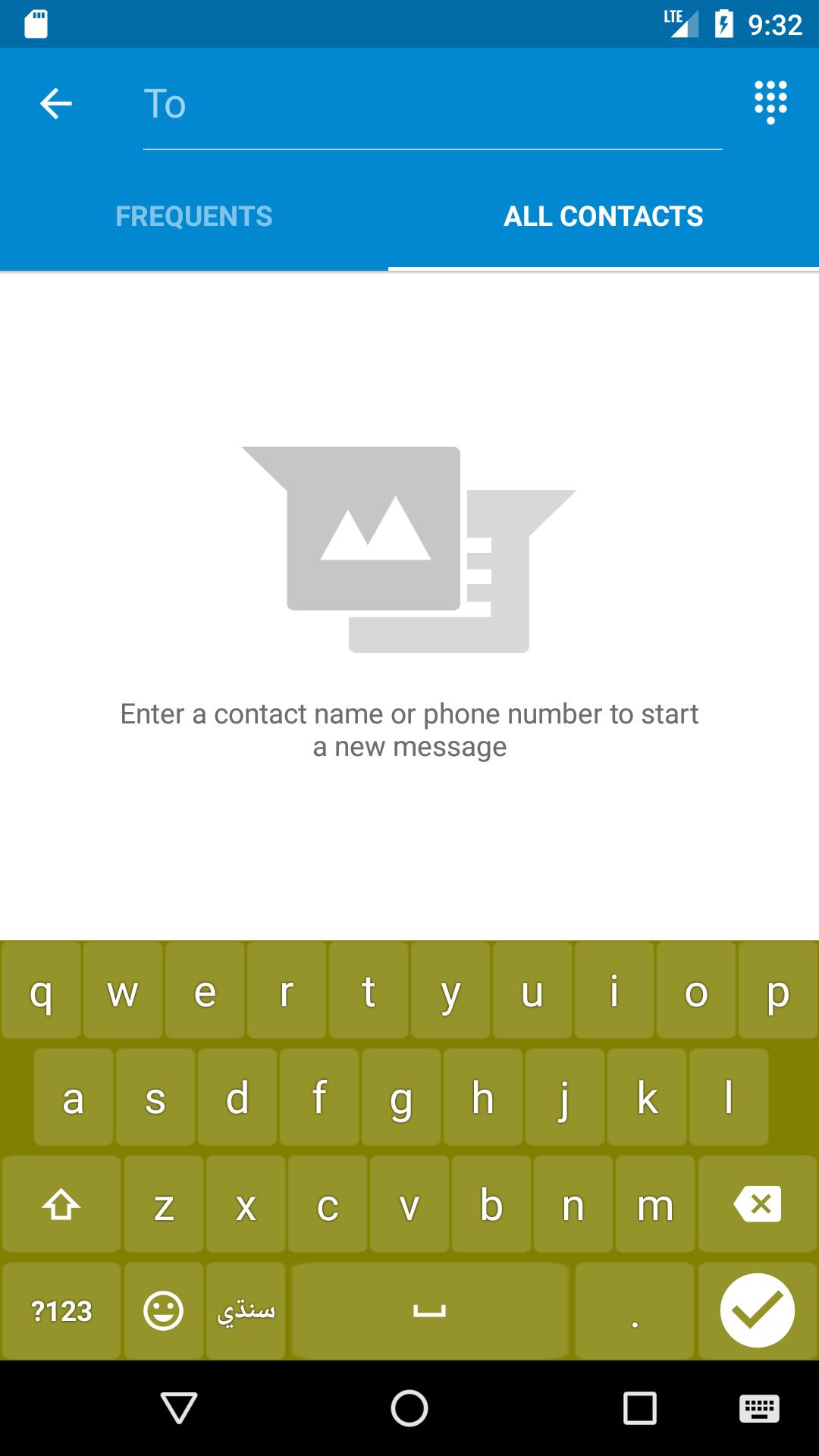Tap the home navigation button

(409, 1408)
